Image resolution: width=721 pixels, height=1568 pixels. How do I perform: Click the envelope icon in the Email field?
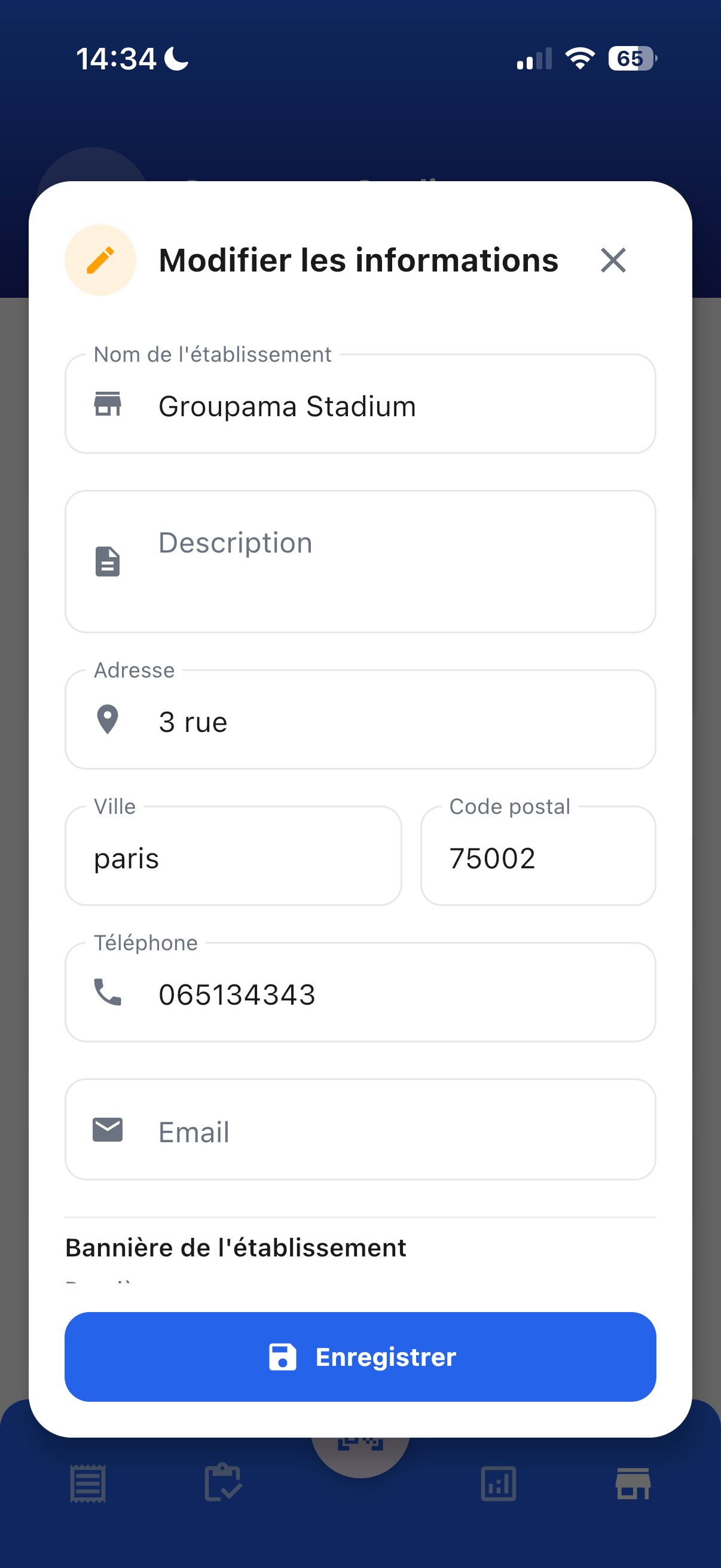coord(108,1130)
